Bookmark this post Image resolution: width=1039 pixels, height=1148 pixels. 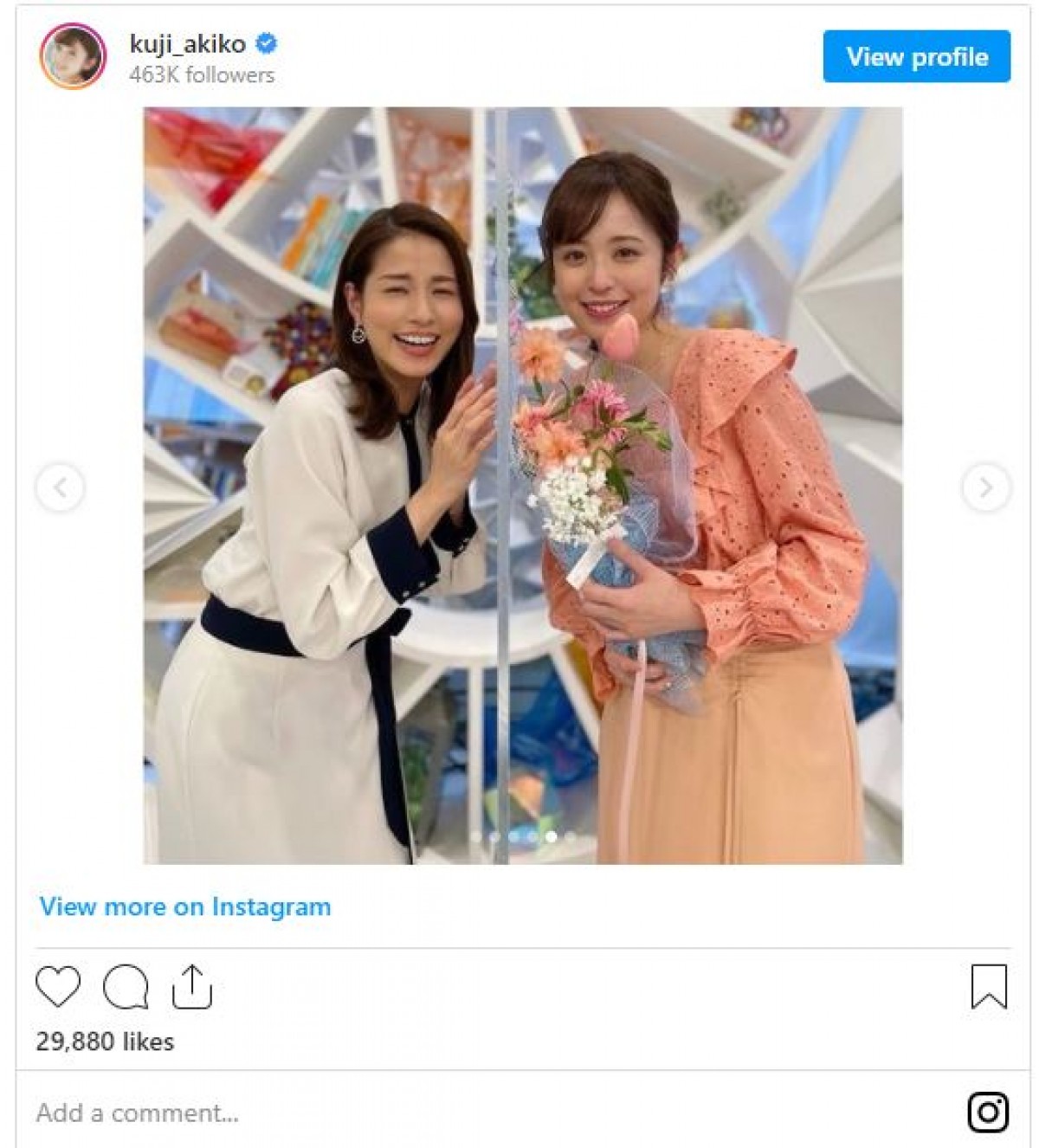pyautogui.click(x=988, y=987)
